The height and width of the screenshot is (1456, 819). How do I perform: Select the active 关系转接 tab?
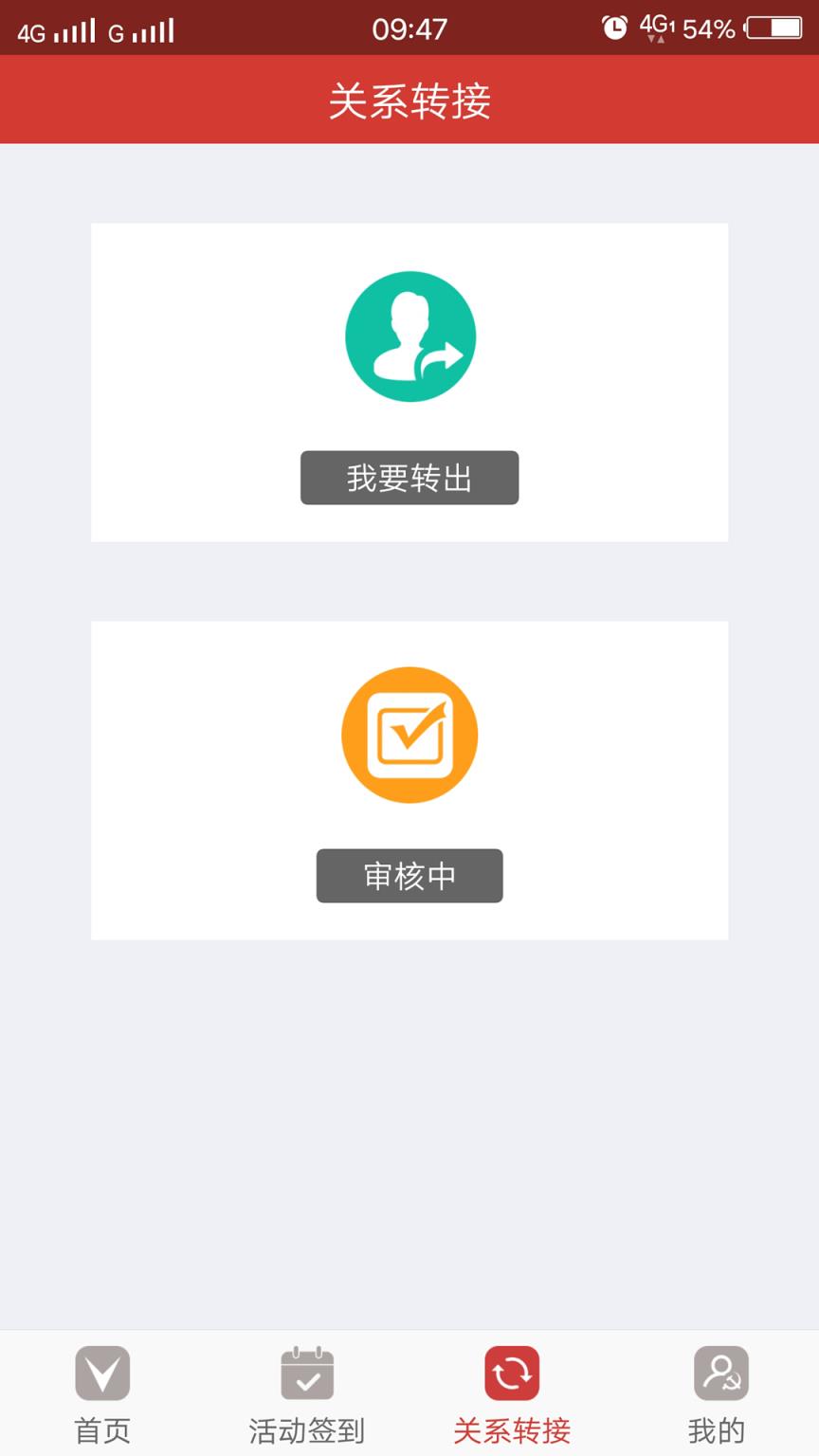[x=512, y=1393]
